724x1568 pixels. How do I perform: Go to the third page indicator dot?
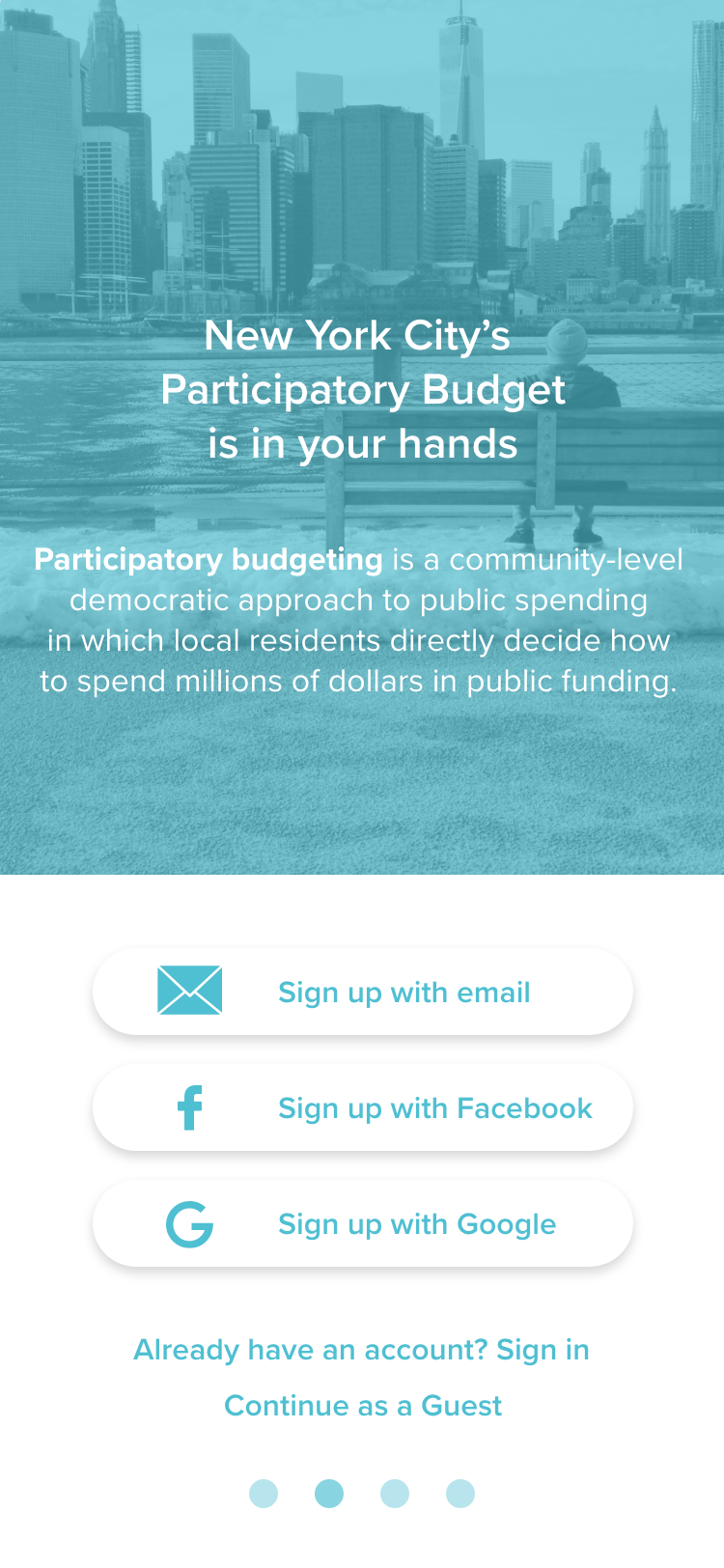coord(395,1493)
